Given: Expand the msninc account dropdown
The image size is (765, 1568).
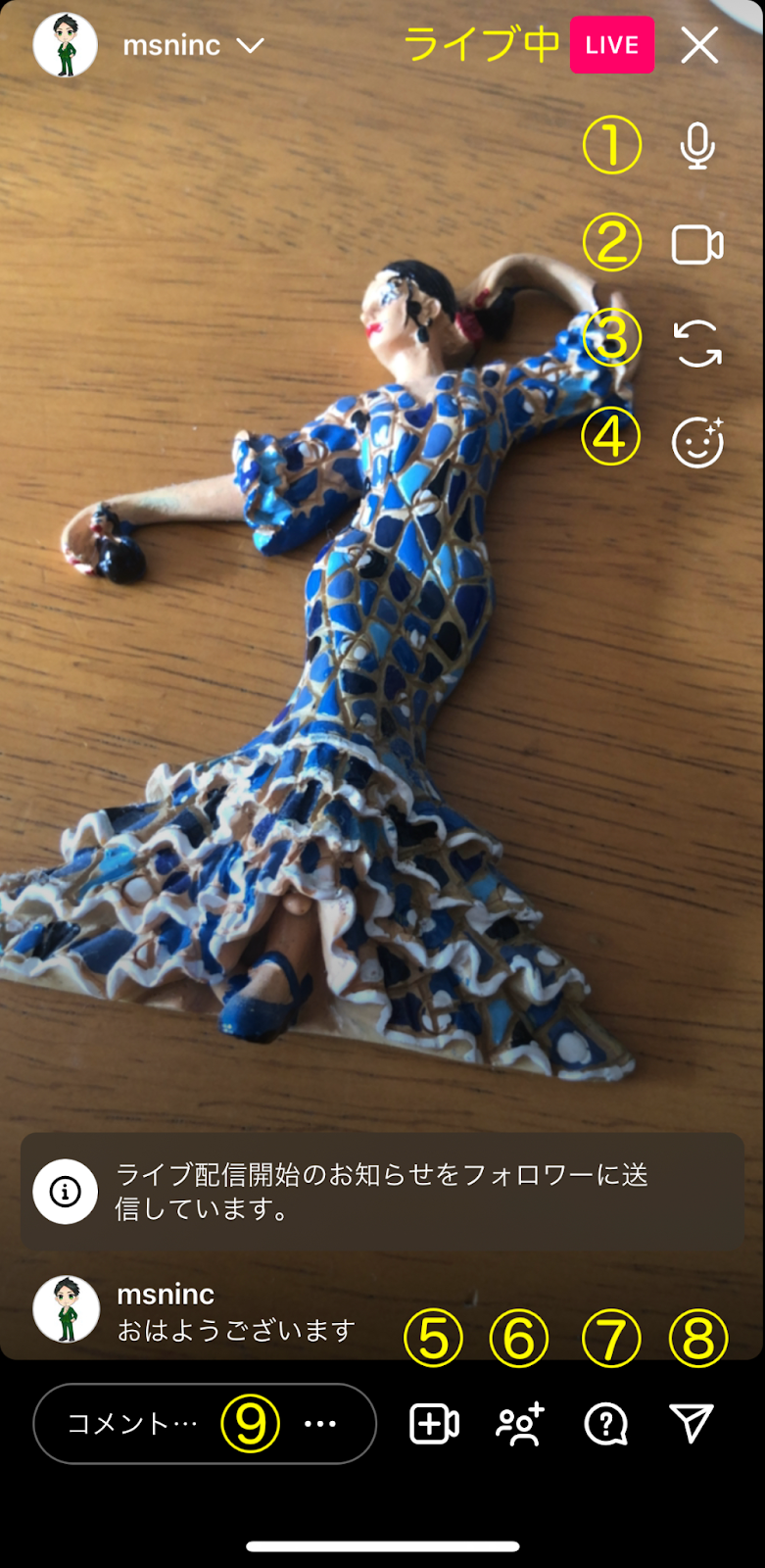Looking at the screenshot, I should click(251, 46).
